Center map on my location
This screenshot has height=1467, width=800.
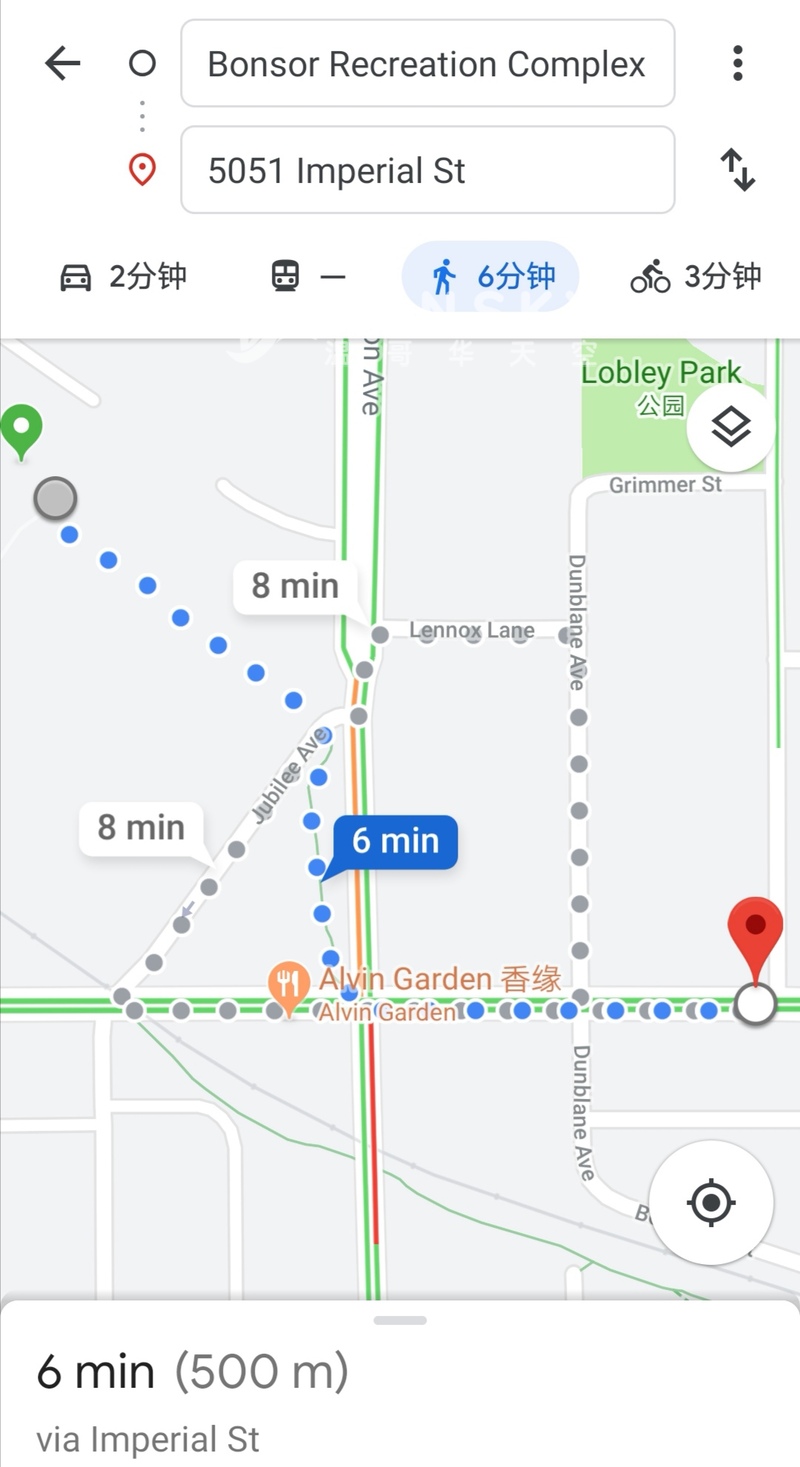[711, 1202]
